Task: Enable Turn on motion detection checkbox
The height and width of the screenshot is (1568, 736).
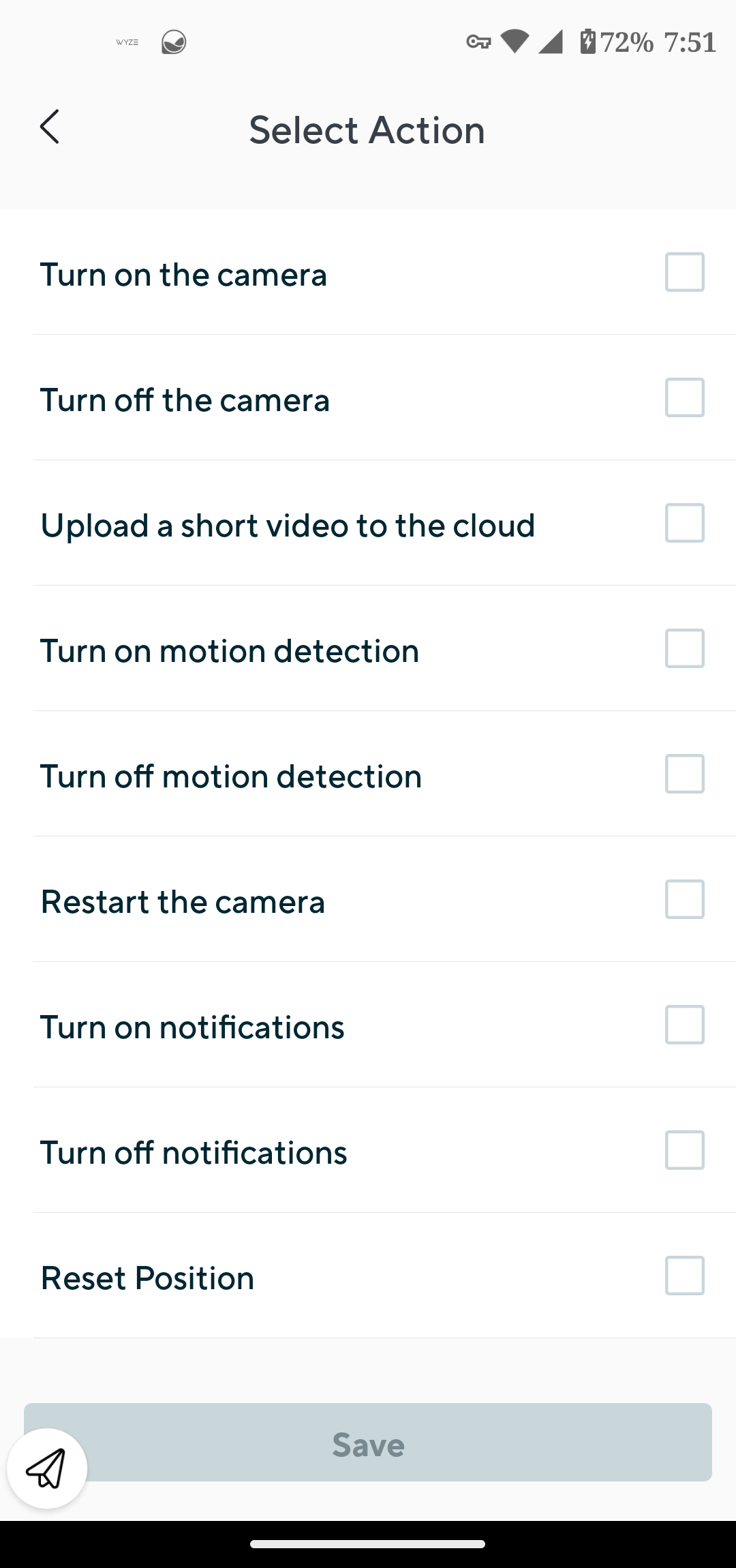Action: tap(684, 648)
